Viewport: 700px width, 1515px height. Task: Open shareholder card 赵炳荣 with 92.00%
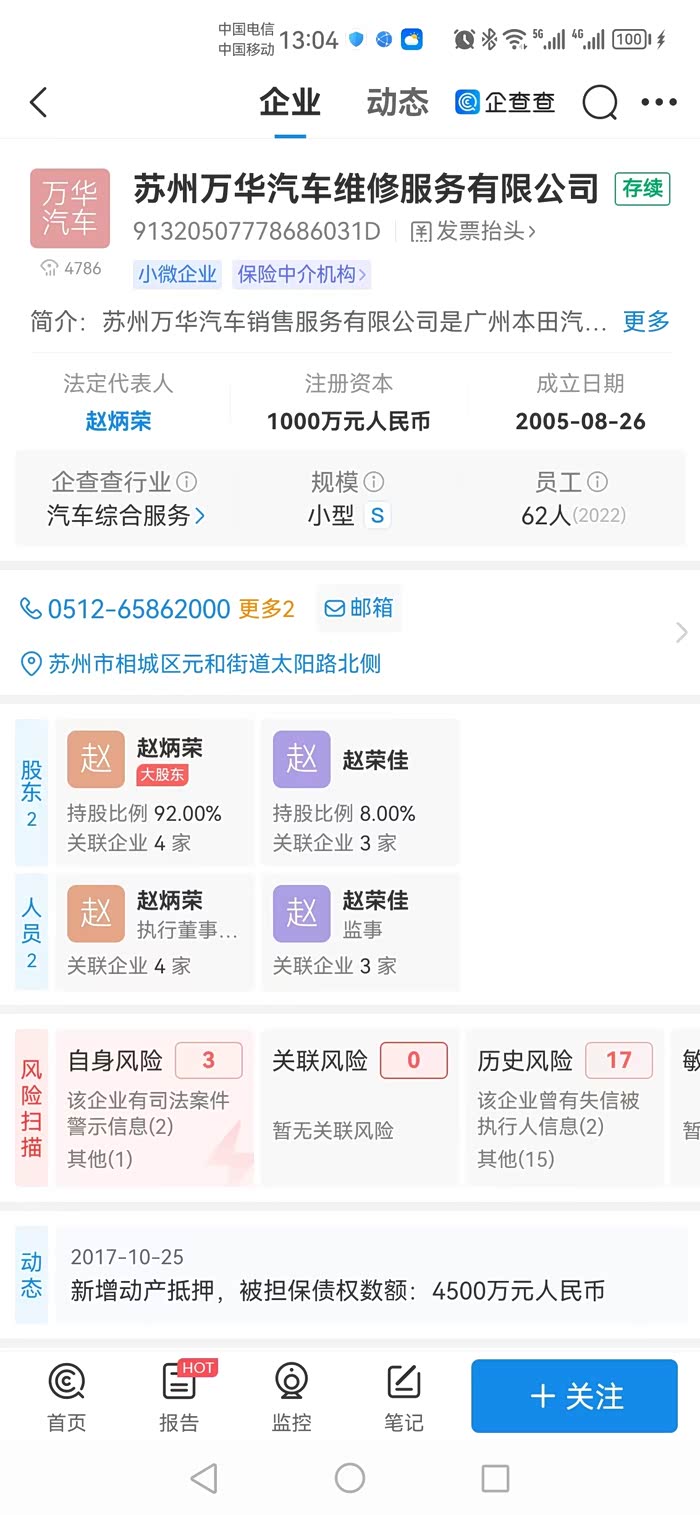tap(155, 791)
